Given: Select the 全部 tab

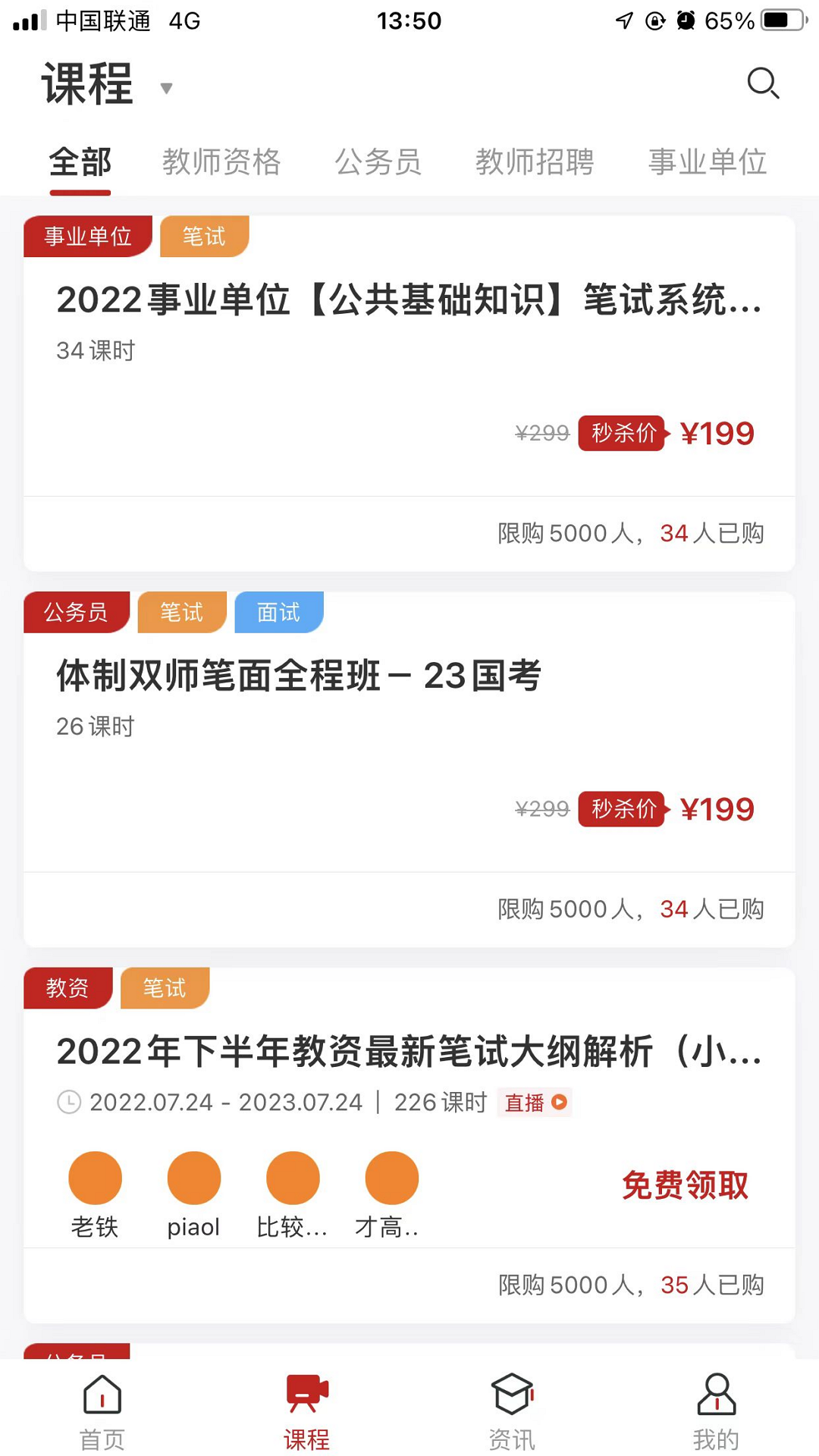Looking at the screenshot, I should pyautogui.click(x=80, y=162).
